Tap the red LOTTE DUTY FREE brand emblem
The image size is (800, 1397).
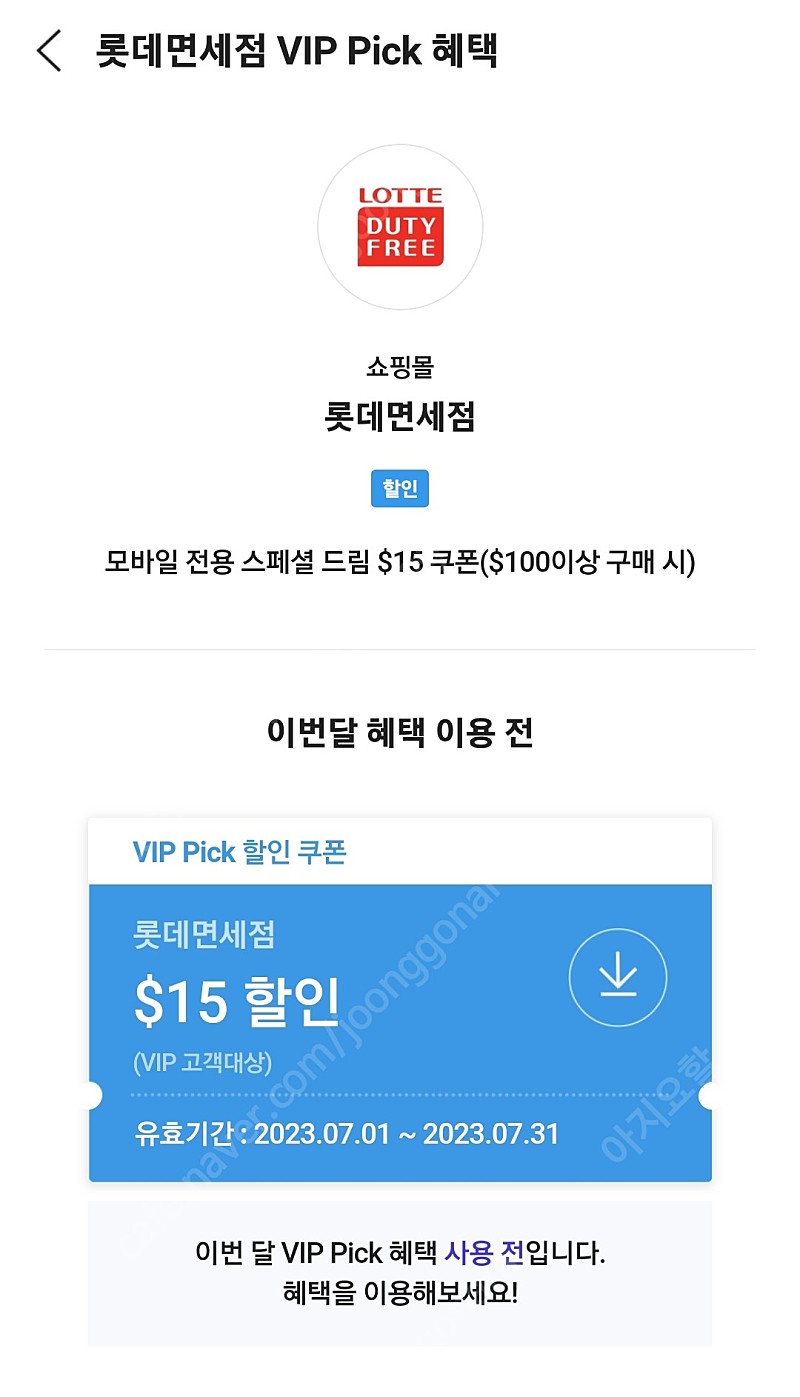(x=399, y=227)
